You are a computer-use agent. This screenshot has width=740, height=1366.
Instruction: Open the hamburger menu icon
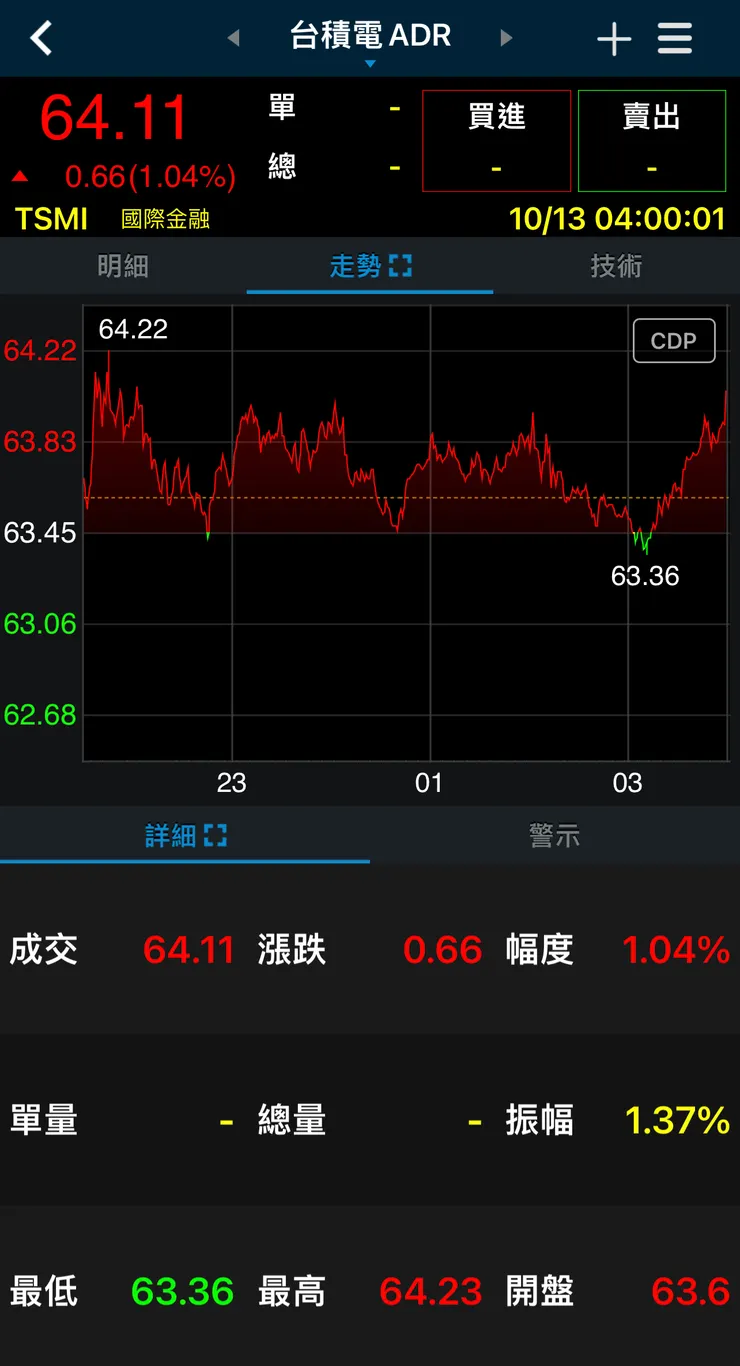pyautogui.click(x=675, y=37)
